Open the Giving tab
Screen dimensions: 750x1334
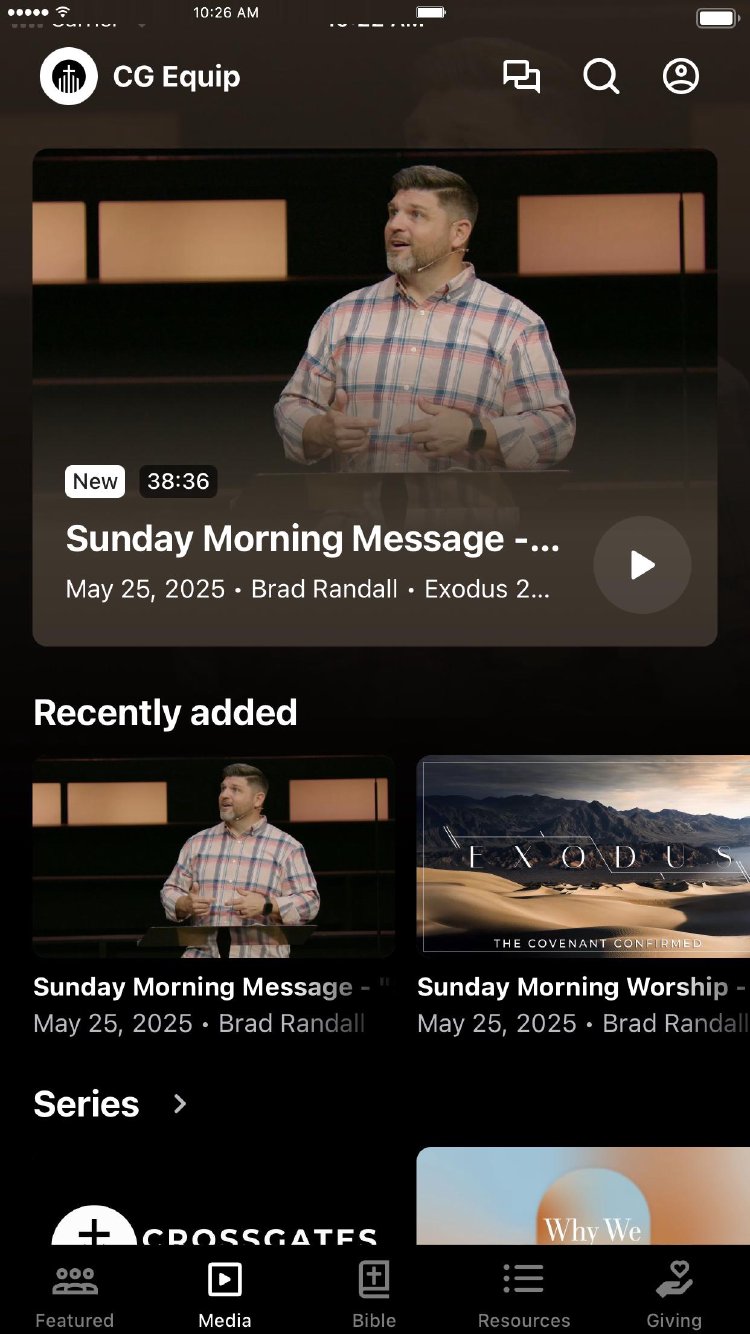point(674,1293)
